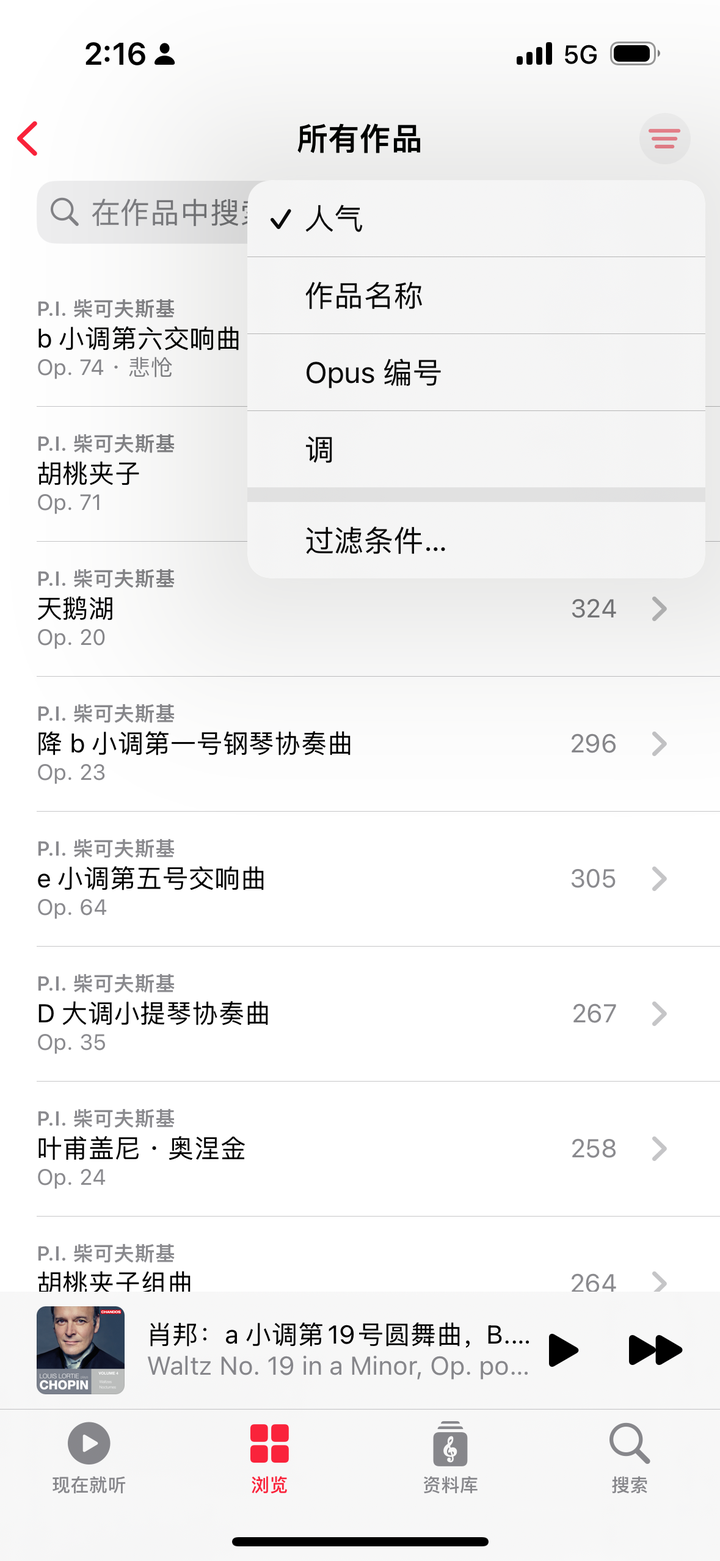Image resolution: width=720 pixels, height=1561 pixels.
Task: Sort by Opus 编号
Action: click(475, 373)
